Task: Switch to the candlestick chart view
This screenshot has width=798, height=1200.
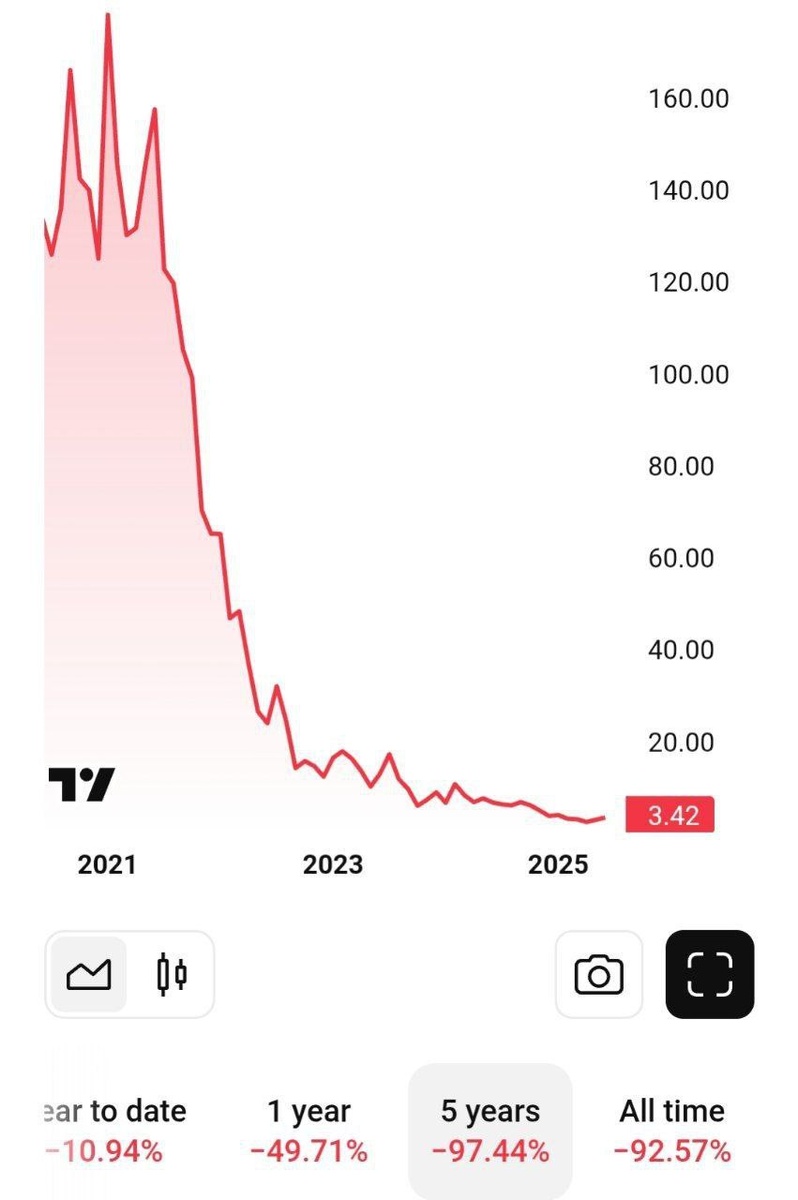Action: [171, 974]
